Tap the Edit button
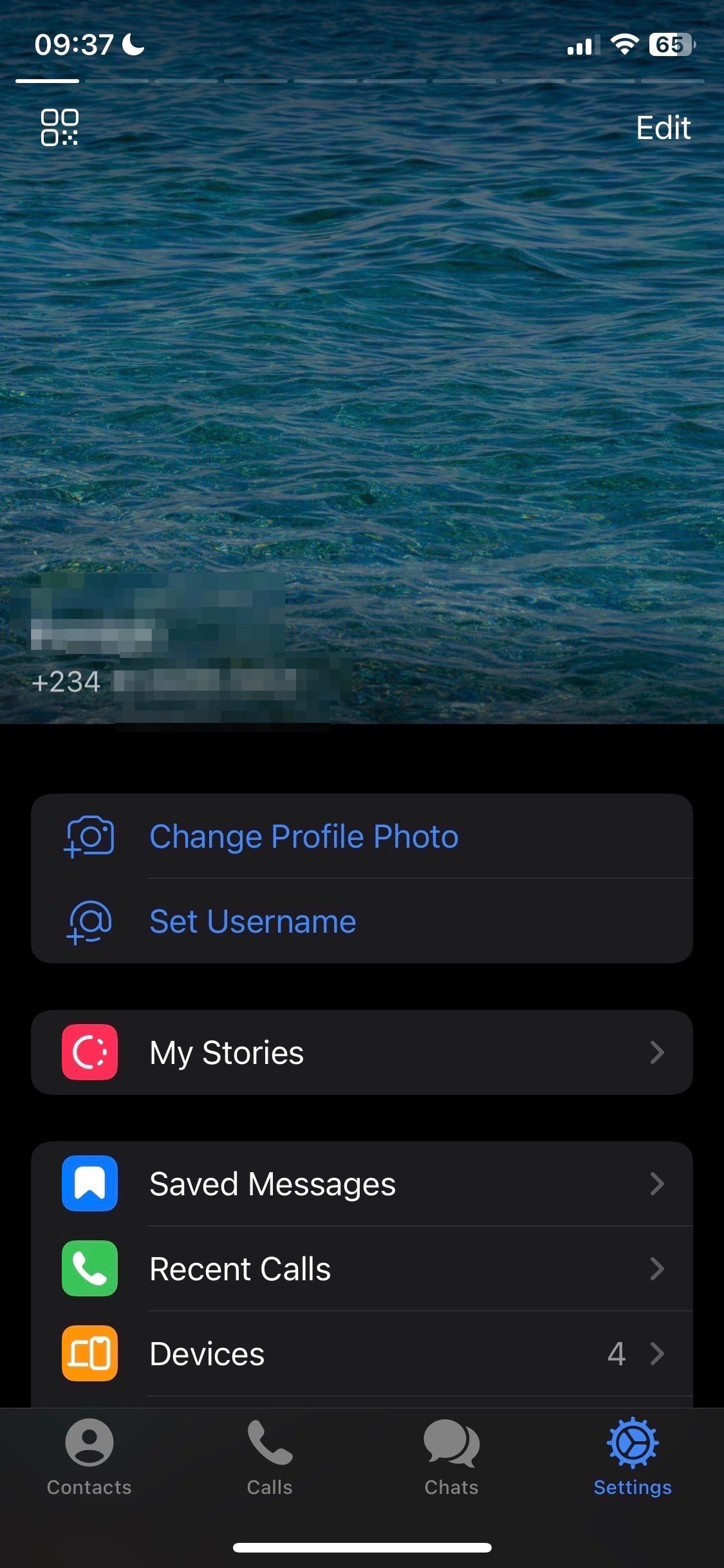Image resolution: width=724 pixels, height=1568 pixels. (664, 127)
